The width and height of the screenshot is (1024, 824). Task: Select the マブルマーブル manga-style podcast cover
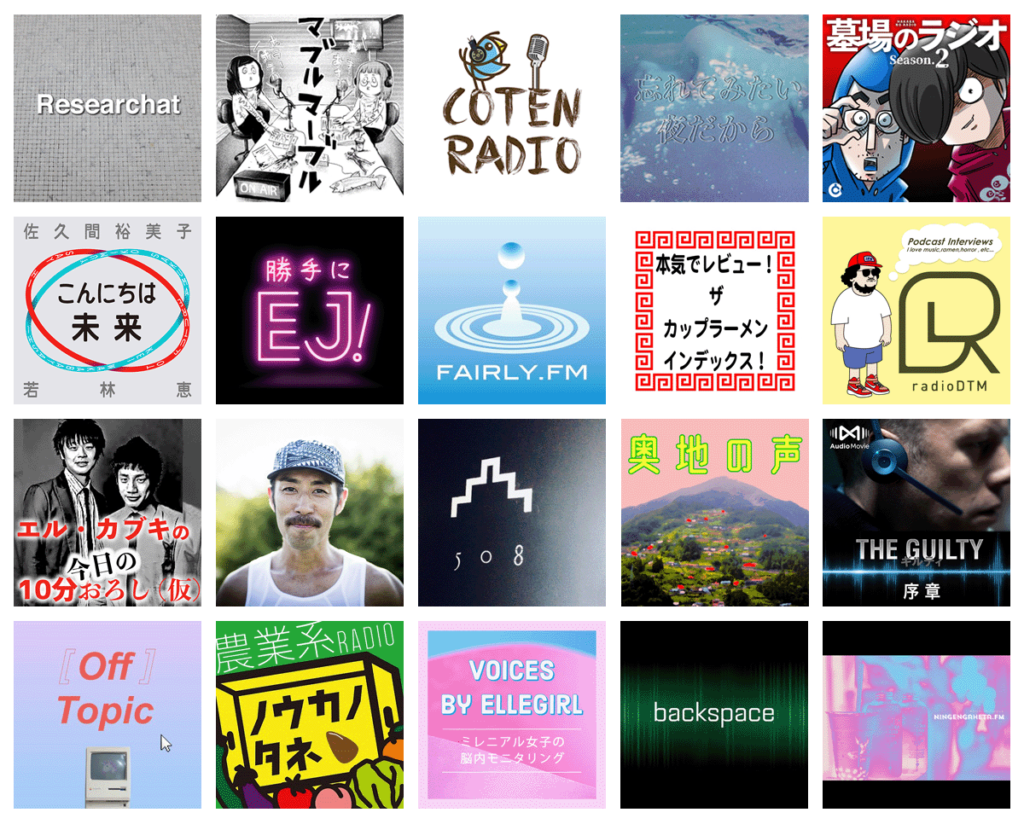(309, 108)
